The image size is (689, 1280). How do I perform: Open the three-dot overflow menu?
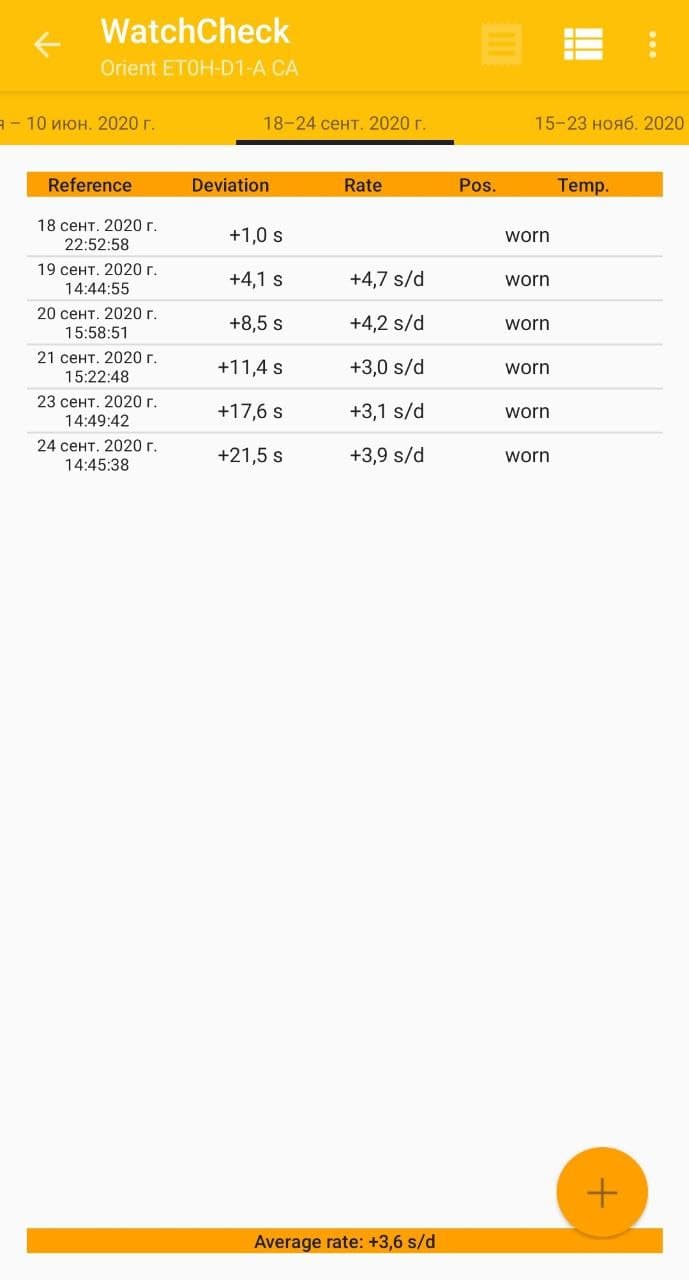(x=652, y=44)
